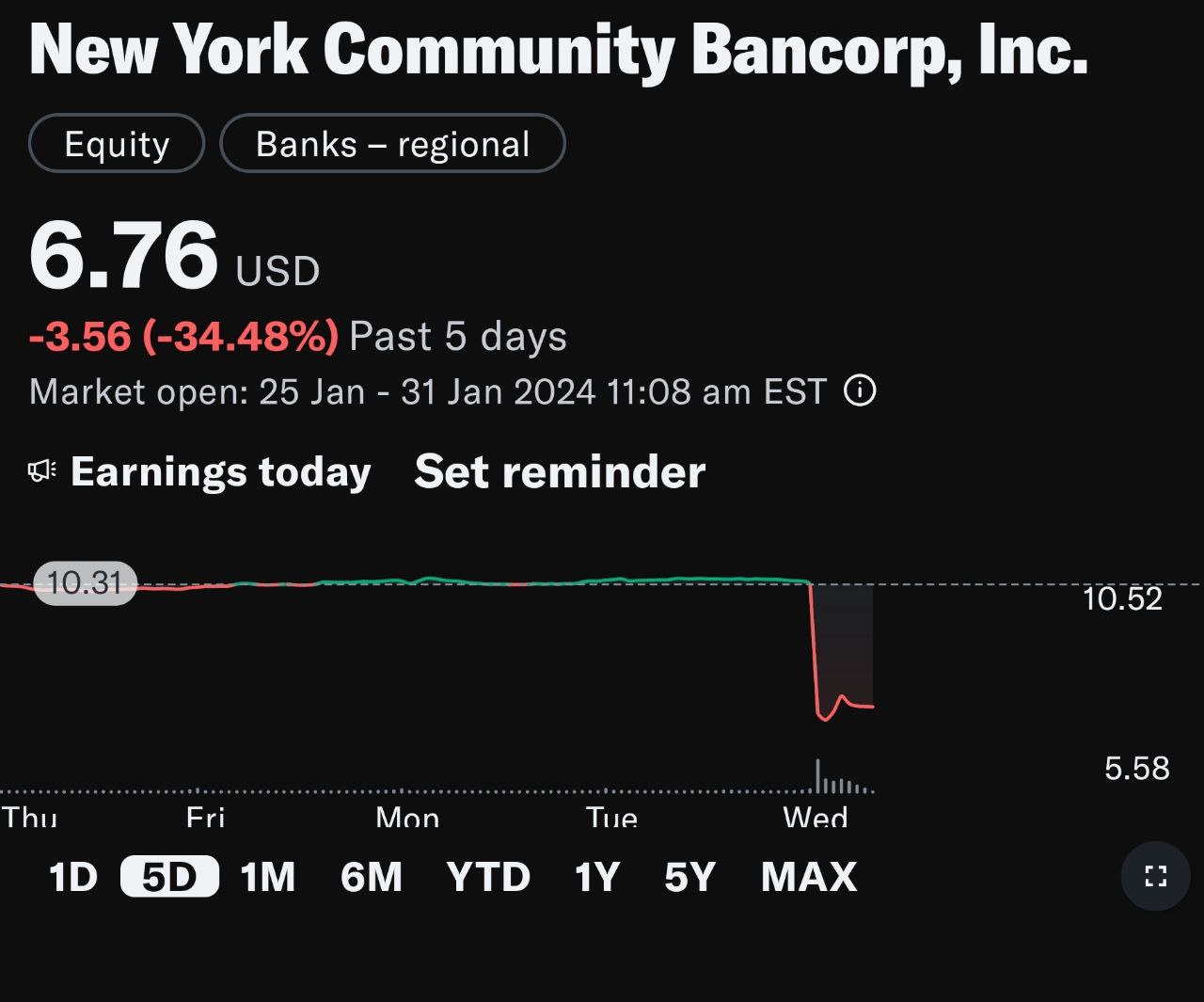
Task: Switch chart to 1M range
Action: point(268,877)
